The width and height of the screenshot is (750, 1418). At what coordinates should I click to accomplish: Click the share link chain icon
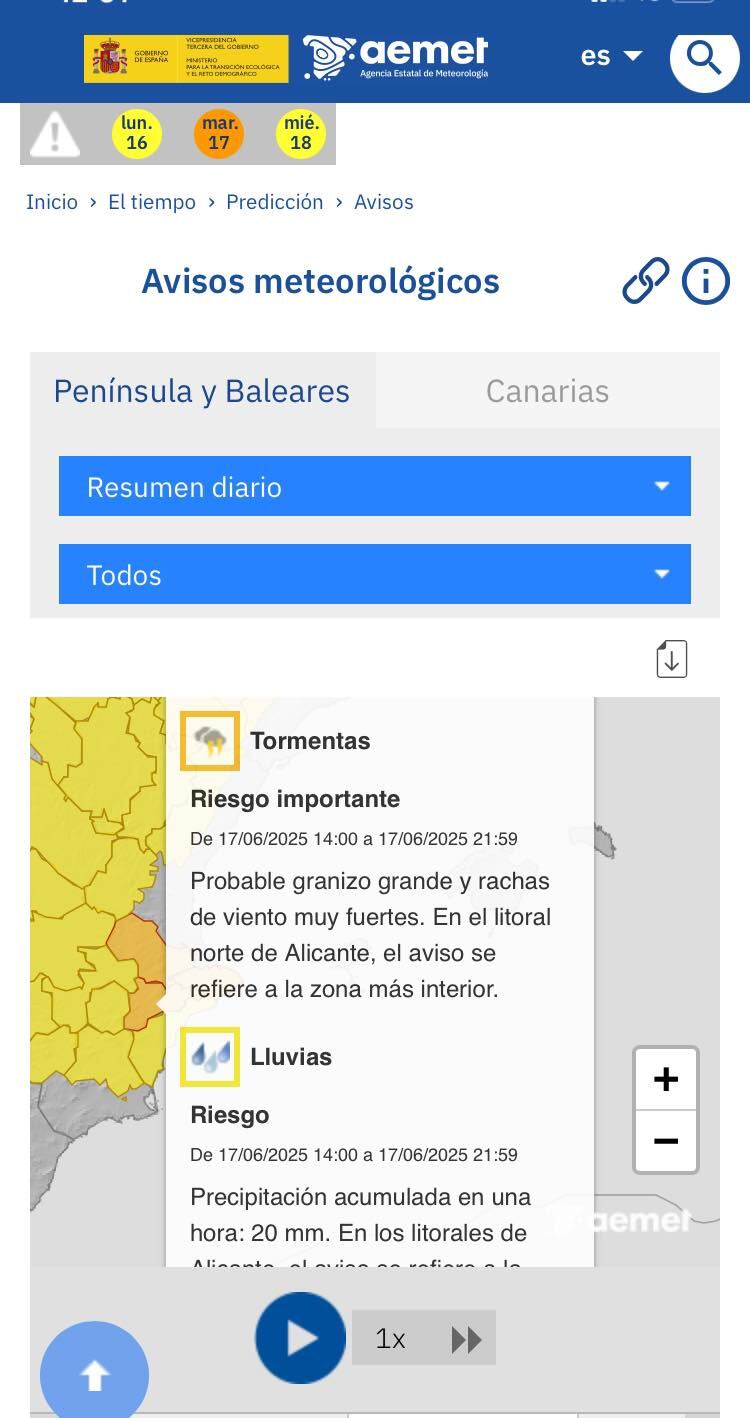(645, 281)
